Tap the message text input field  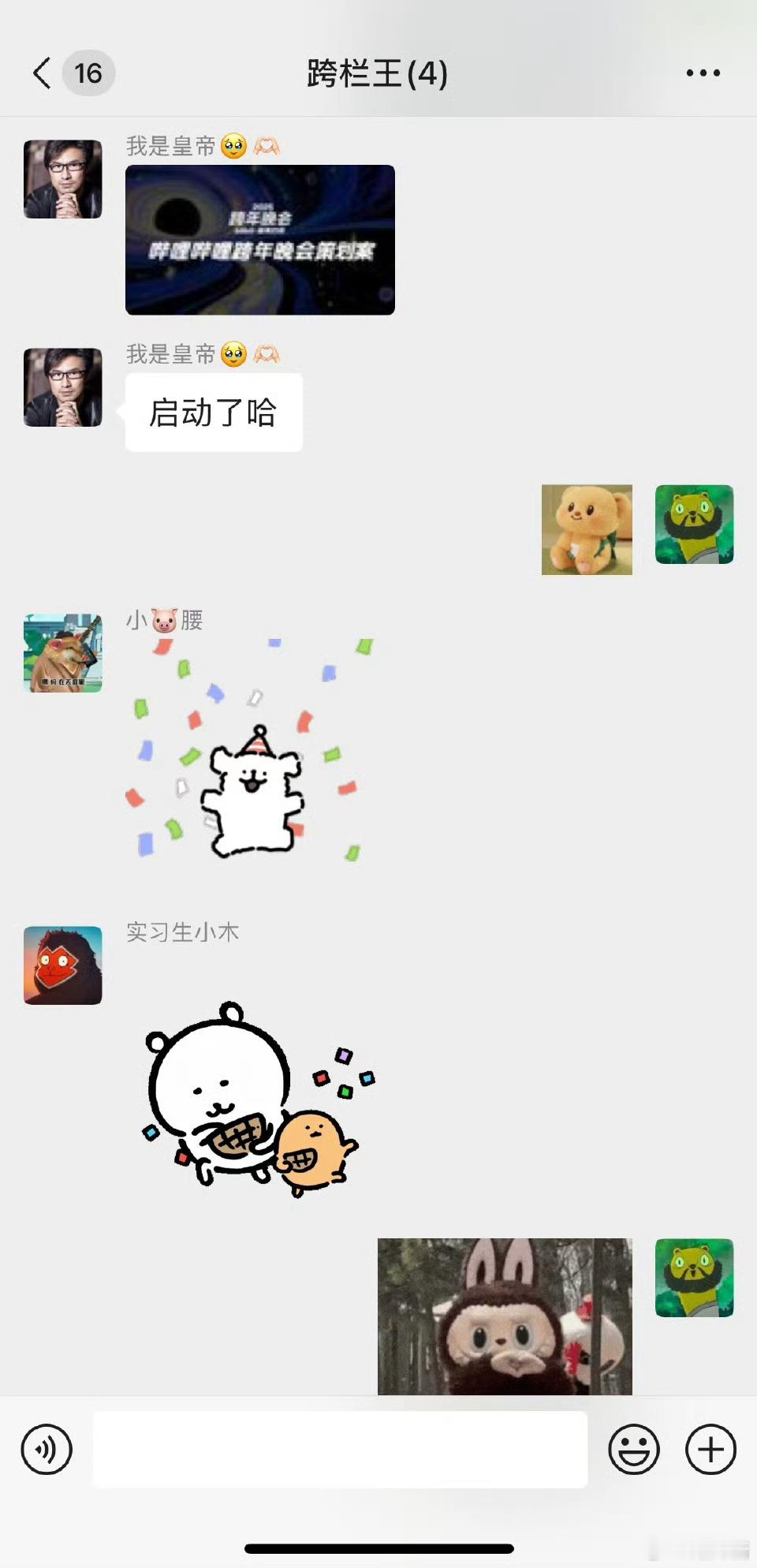point(339,1449)
